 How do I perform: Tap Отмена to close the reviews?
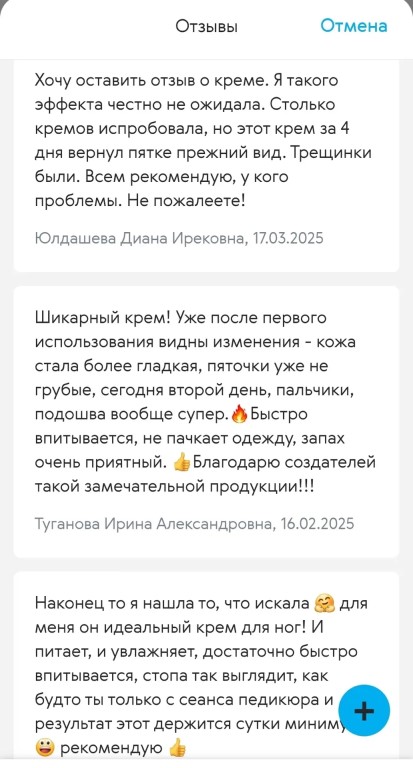(x=354, y=26)
